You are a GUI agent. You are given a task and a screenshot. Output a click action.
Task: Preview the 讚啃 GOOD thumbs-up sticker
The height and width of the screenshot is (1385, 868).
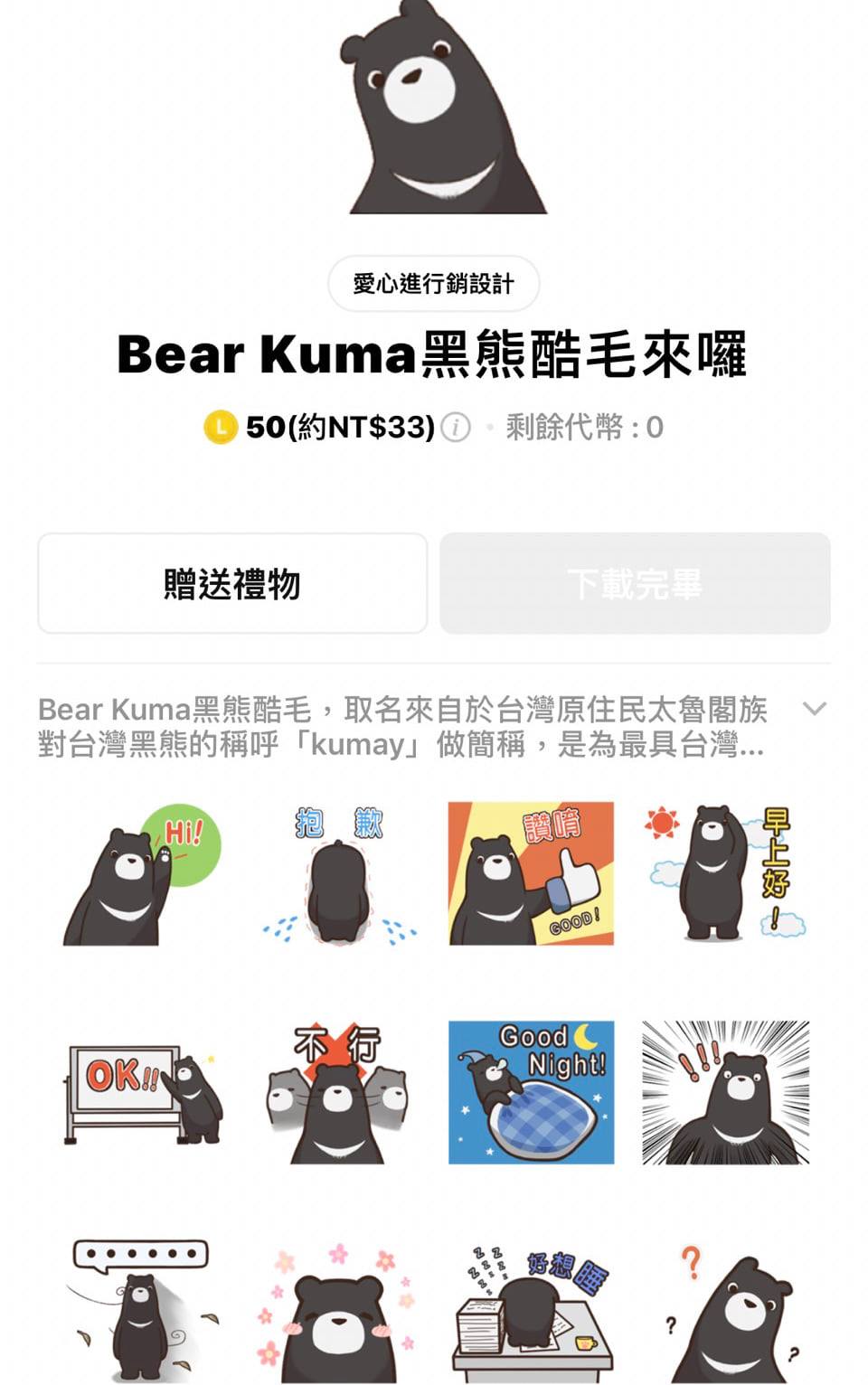(x=531, y=874)
